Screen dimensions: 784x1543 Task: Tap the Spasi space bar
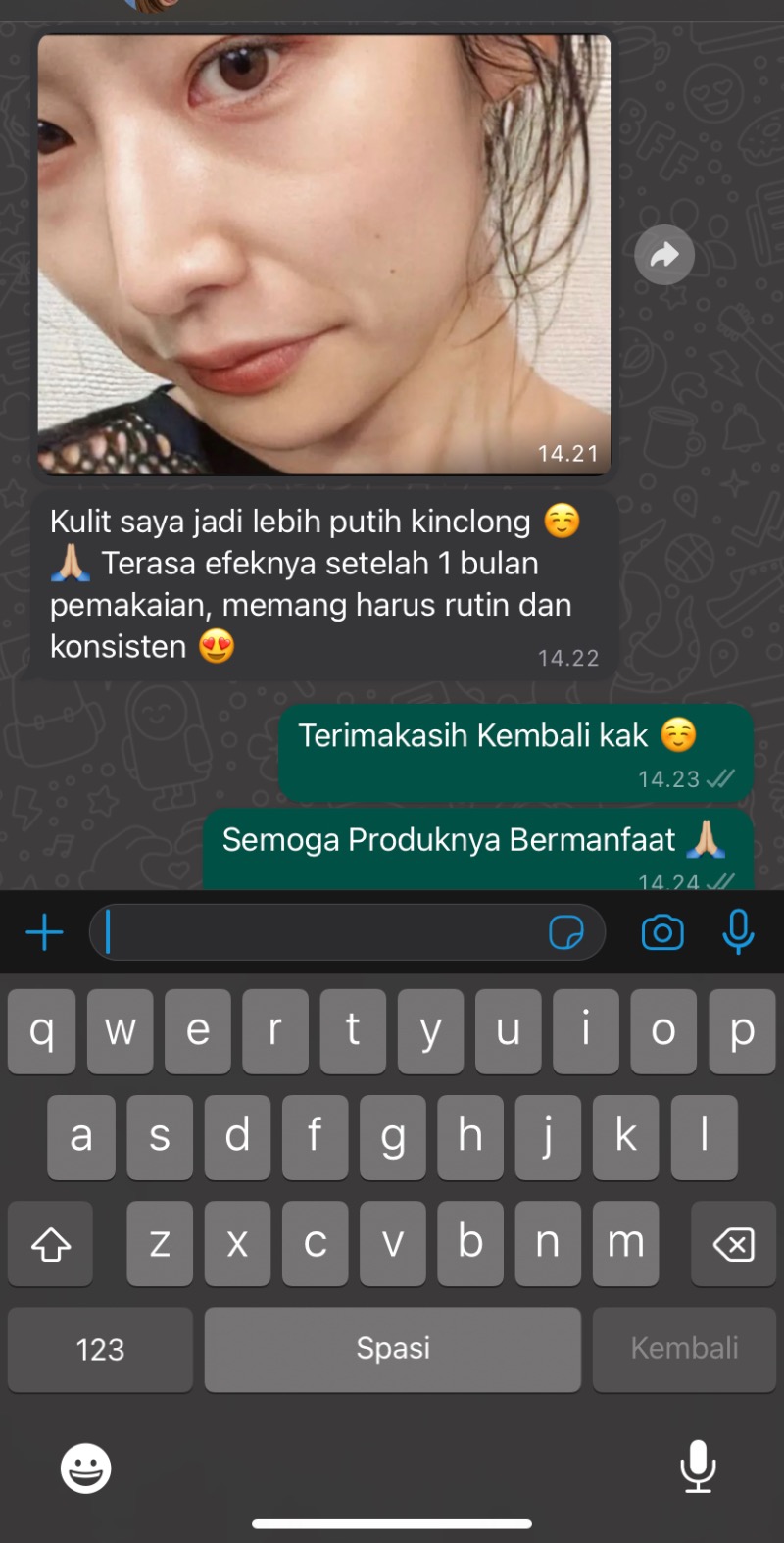pos(393,1349)
